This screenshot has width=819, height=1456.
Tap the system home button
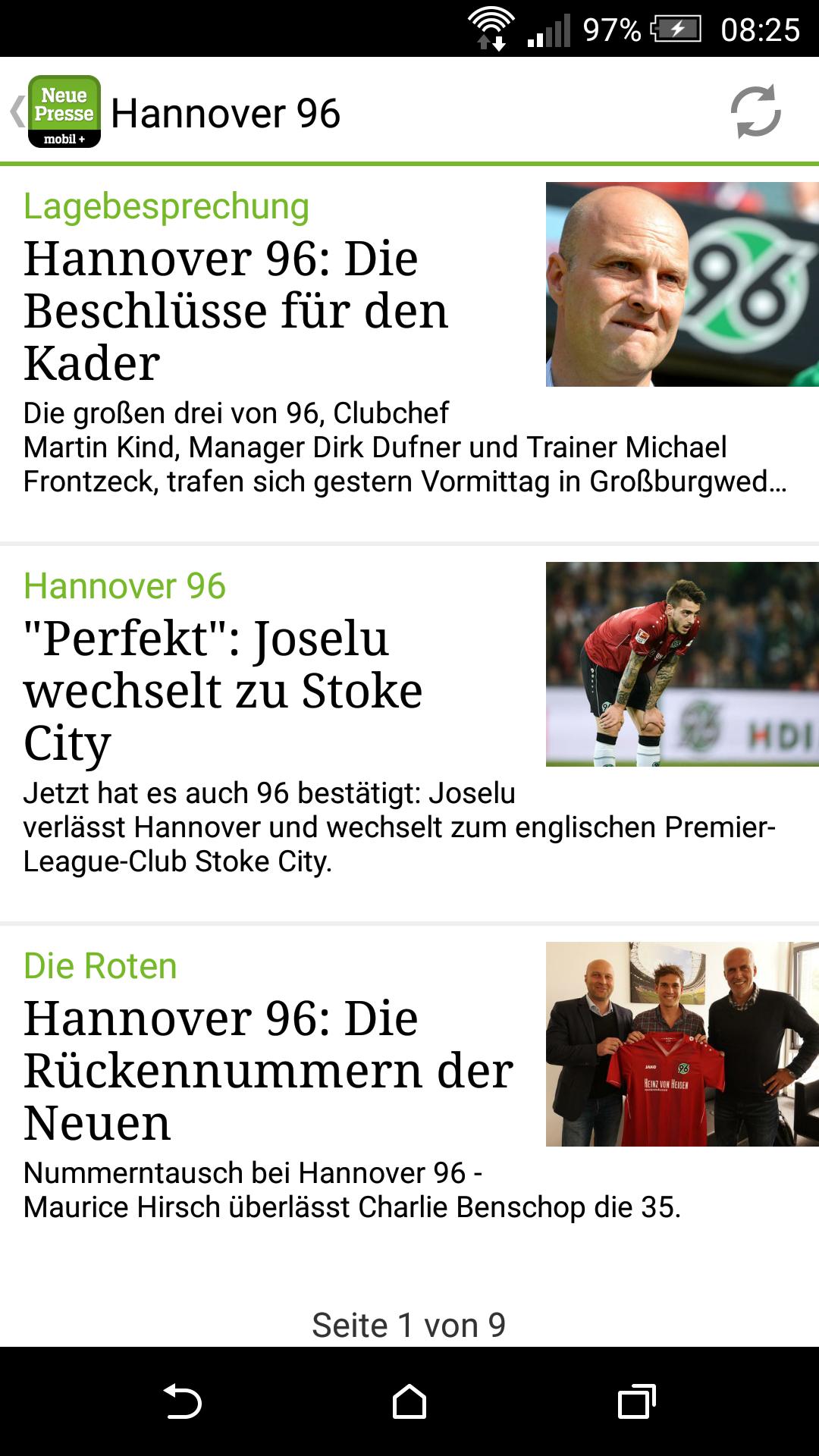tap(409, 1401)
